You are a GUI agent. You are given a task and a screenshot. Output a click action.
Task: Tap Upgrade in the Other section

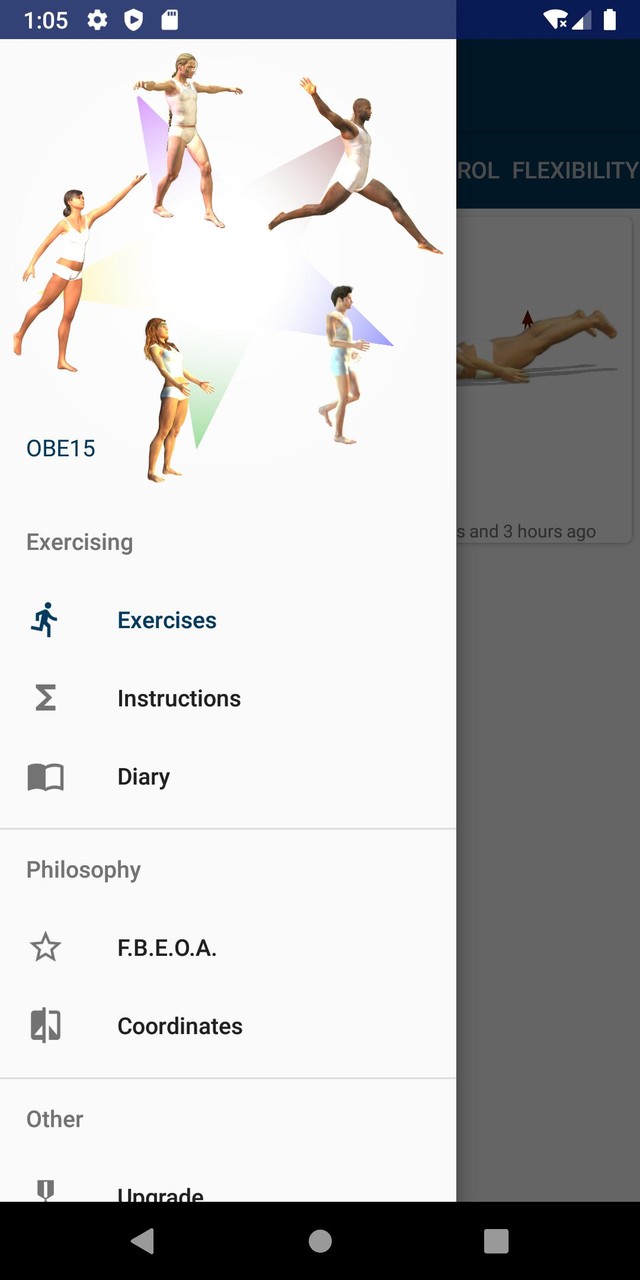[160, 1192]
